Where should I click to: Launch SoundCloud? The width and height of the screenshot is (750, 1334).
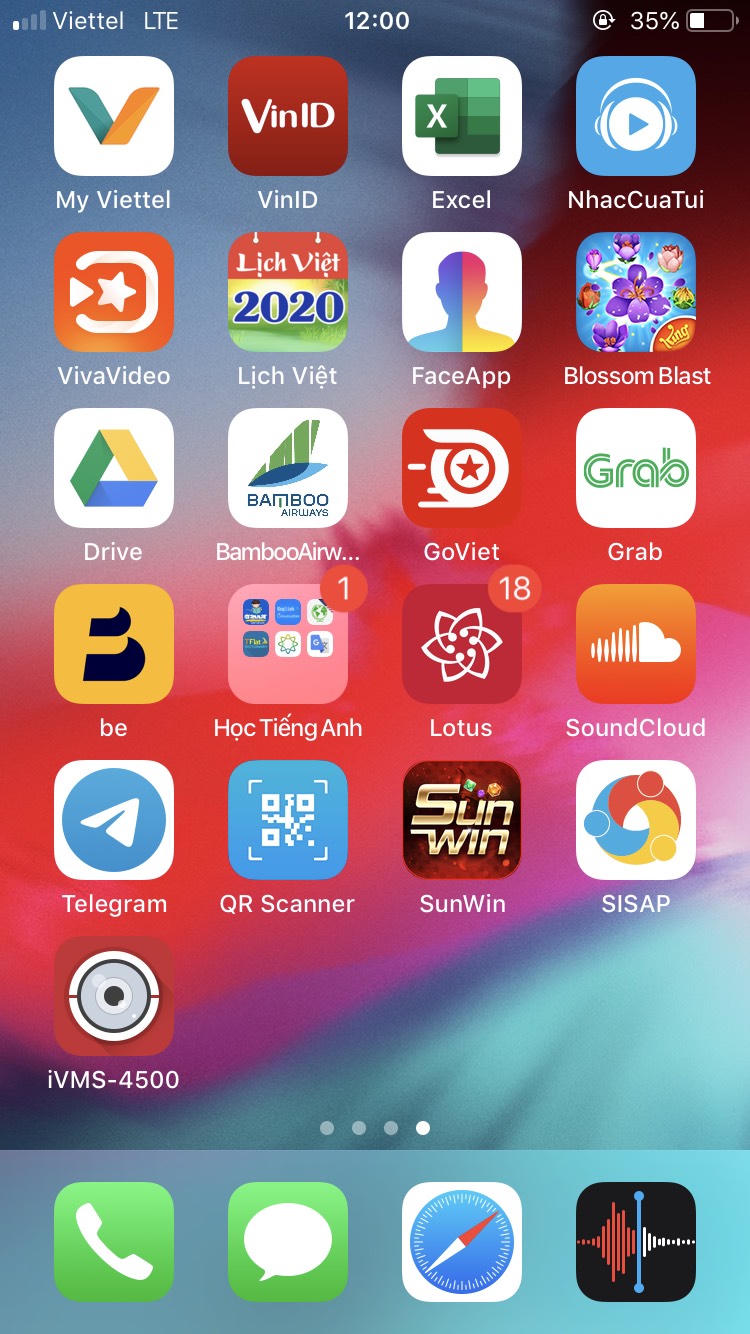tap(636, 644)
